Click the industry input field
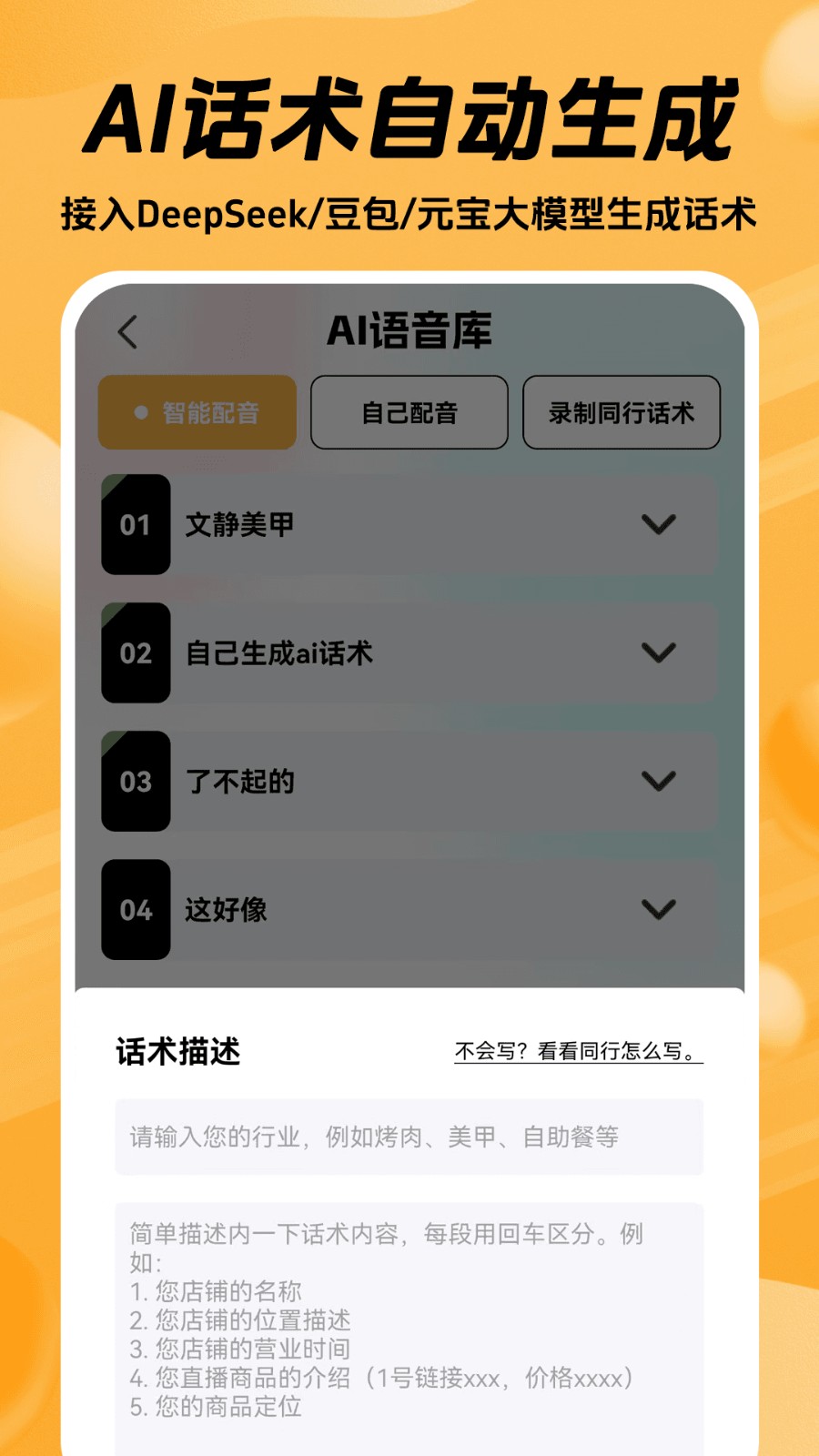This screenshot has height=1456, width=819. point(409,1136)
